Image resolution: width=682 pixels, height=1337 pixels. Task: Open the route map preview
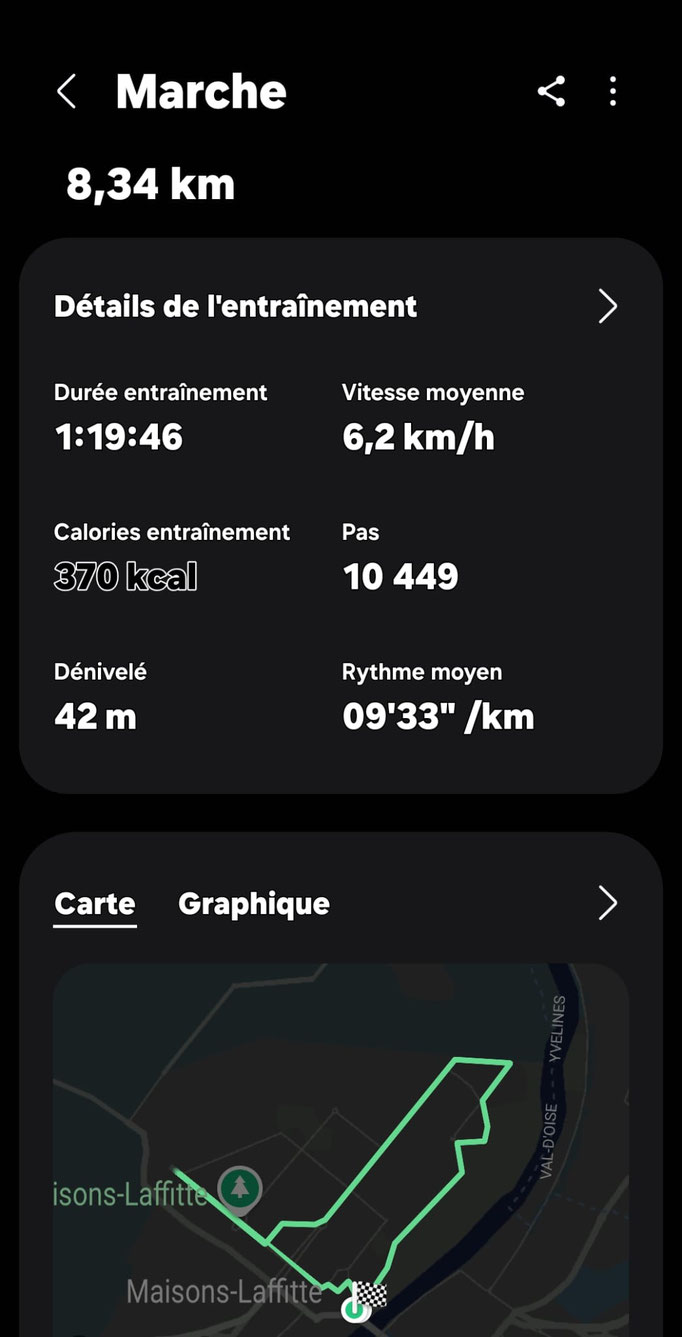(x=341, y=1150)
